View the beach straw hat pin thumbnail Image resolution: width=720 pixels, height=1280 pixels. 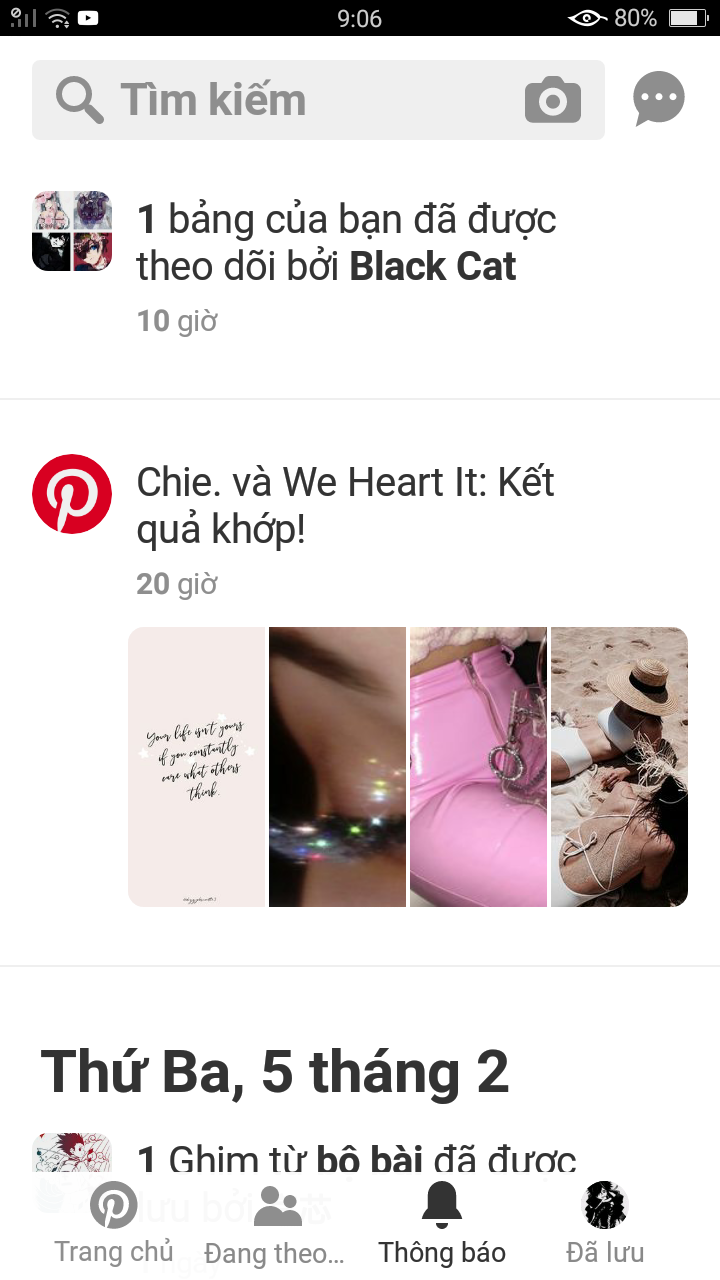pyautogui.click(x=619, y=767)
